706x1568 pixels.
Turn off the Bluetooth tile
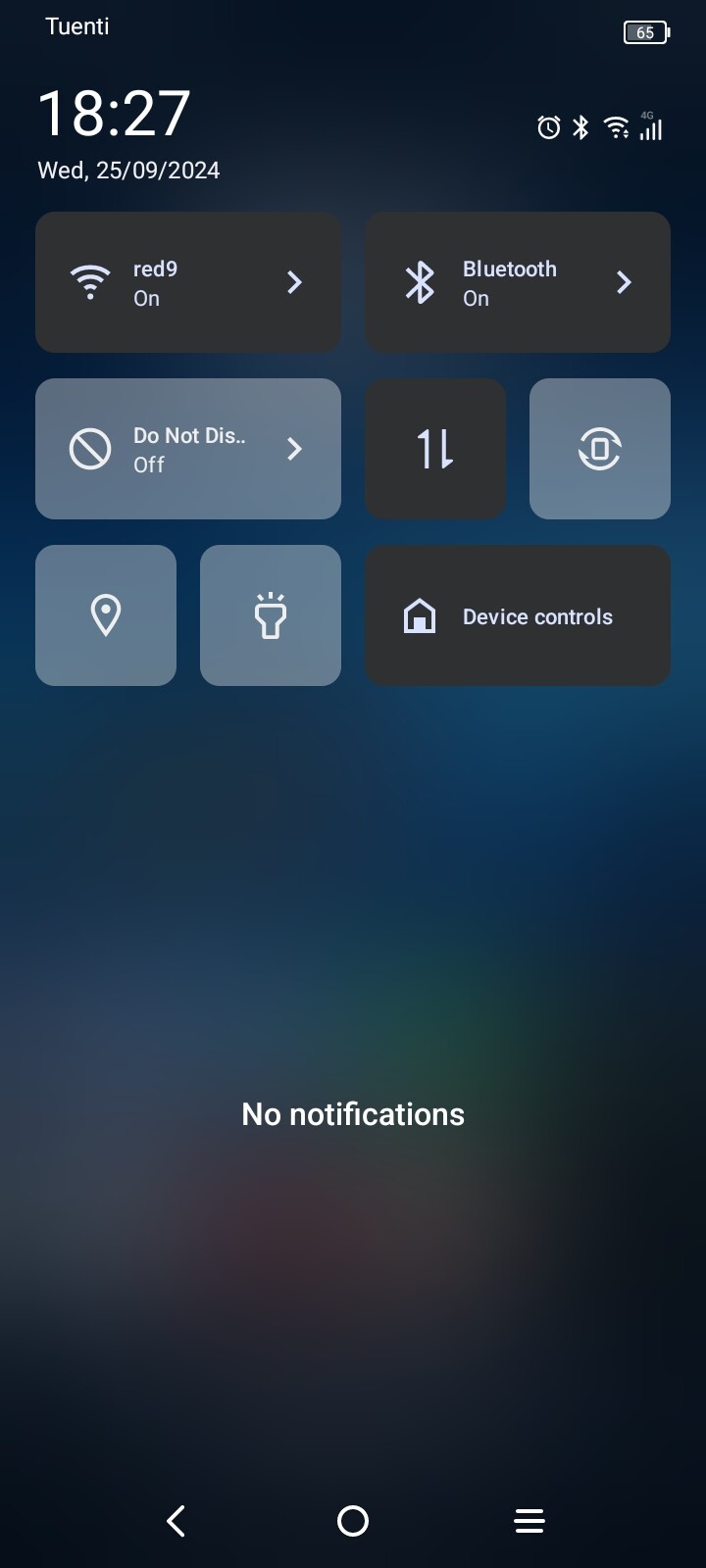tap(518, 282)
